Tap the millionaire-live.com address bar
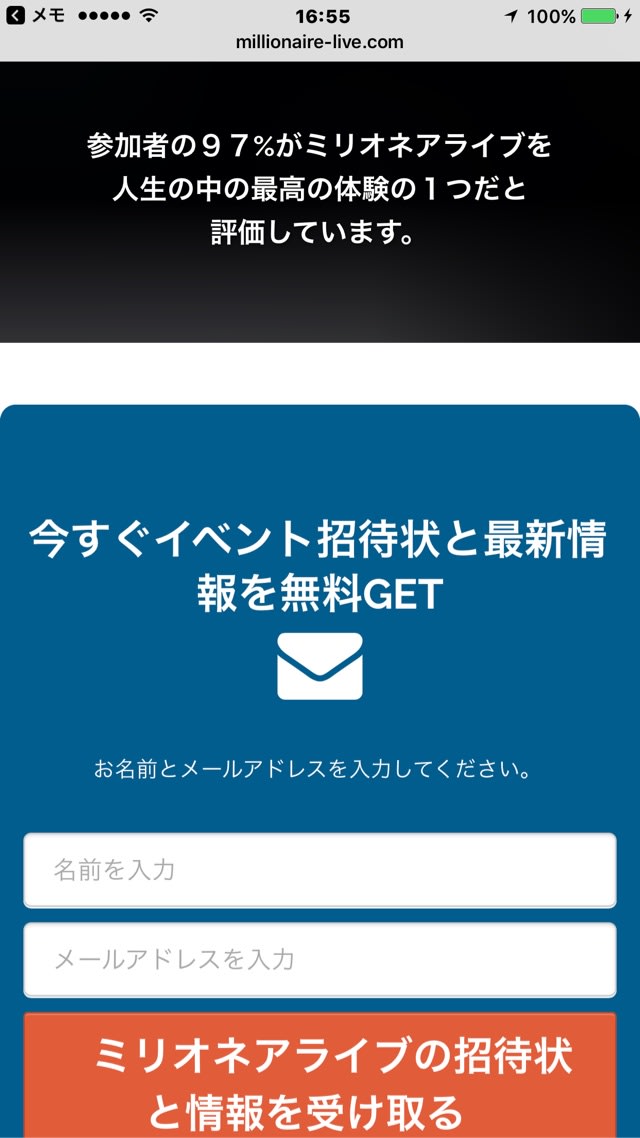 tap(320, 42)
